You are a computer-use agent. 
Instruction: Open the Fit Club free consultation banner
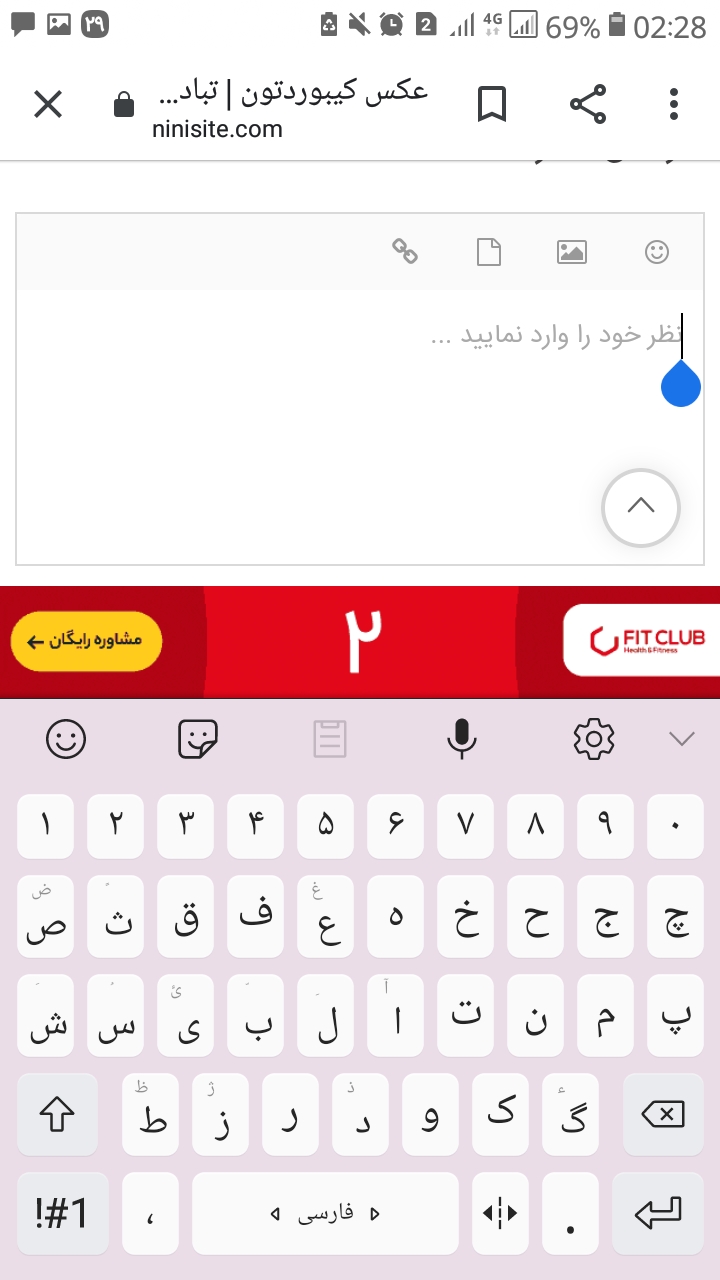[86, 641]
